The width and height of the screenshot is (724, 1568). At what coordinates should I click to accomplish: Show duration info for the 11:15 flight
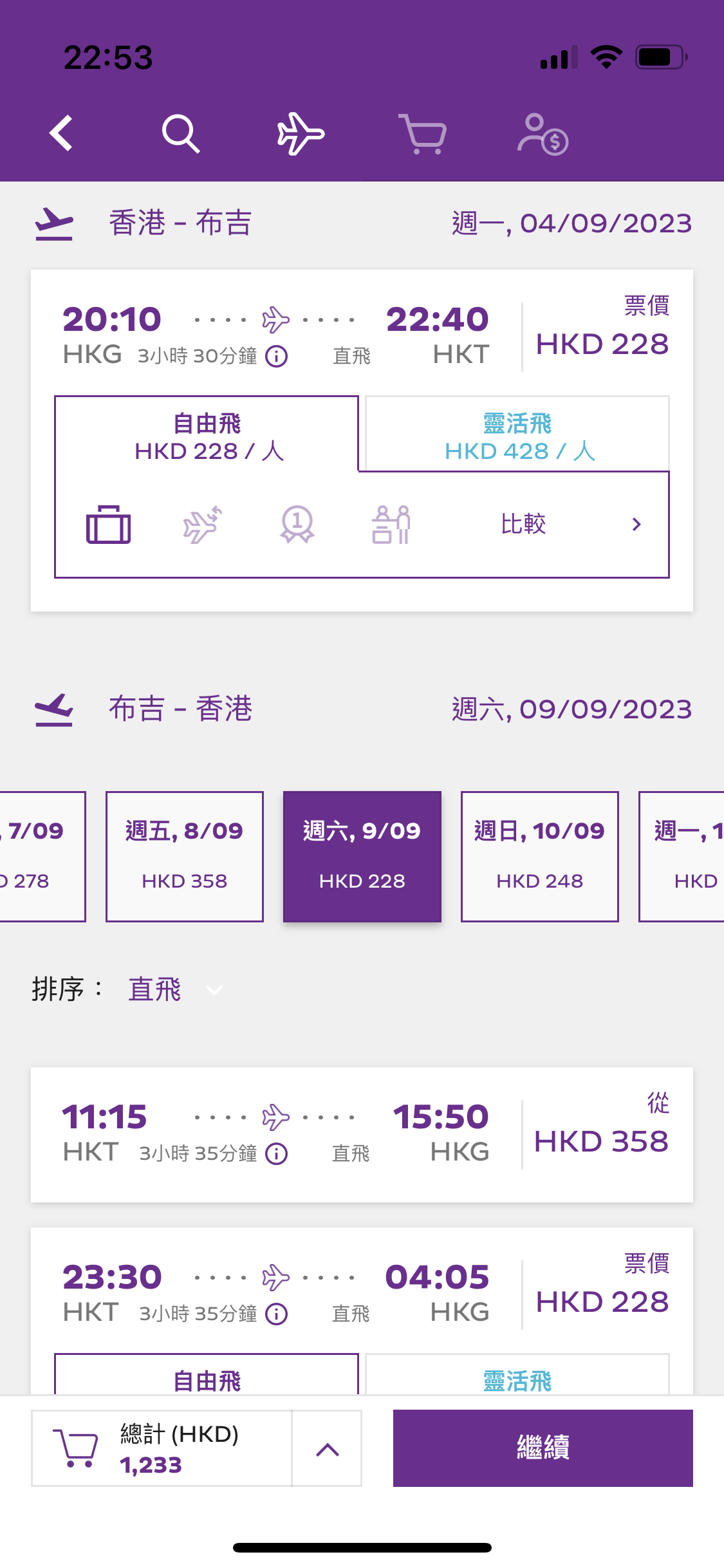277,1153
